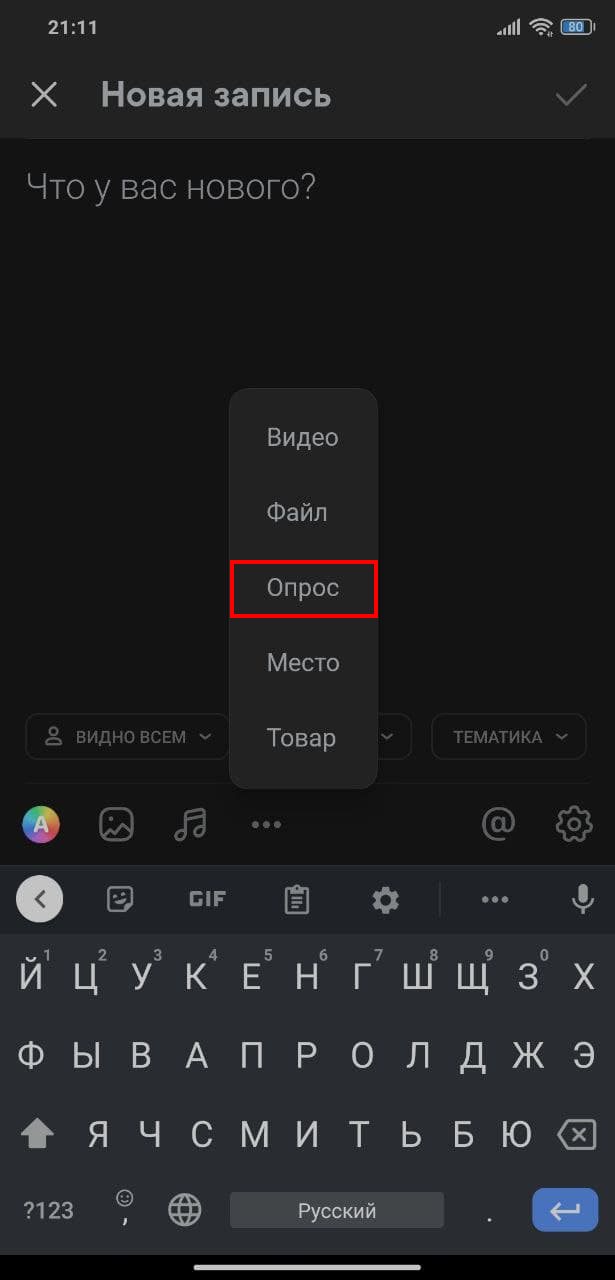
Task: Select Опрос to add a poll
Action: [303, 588]
